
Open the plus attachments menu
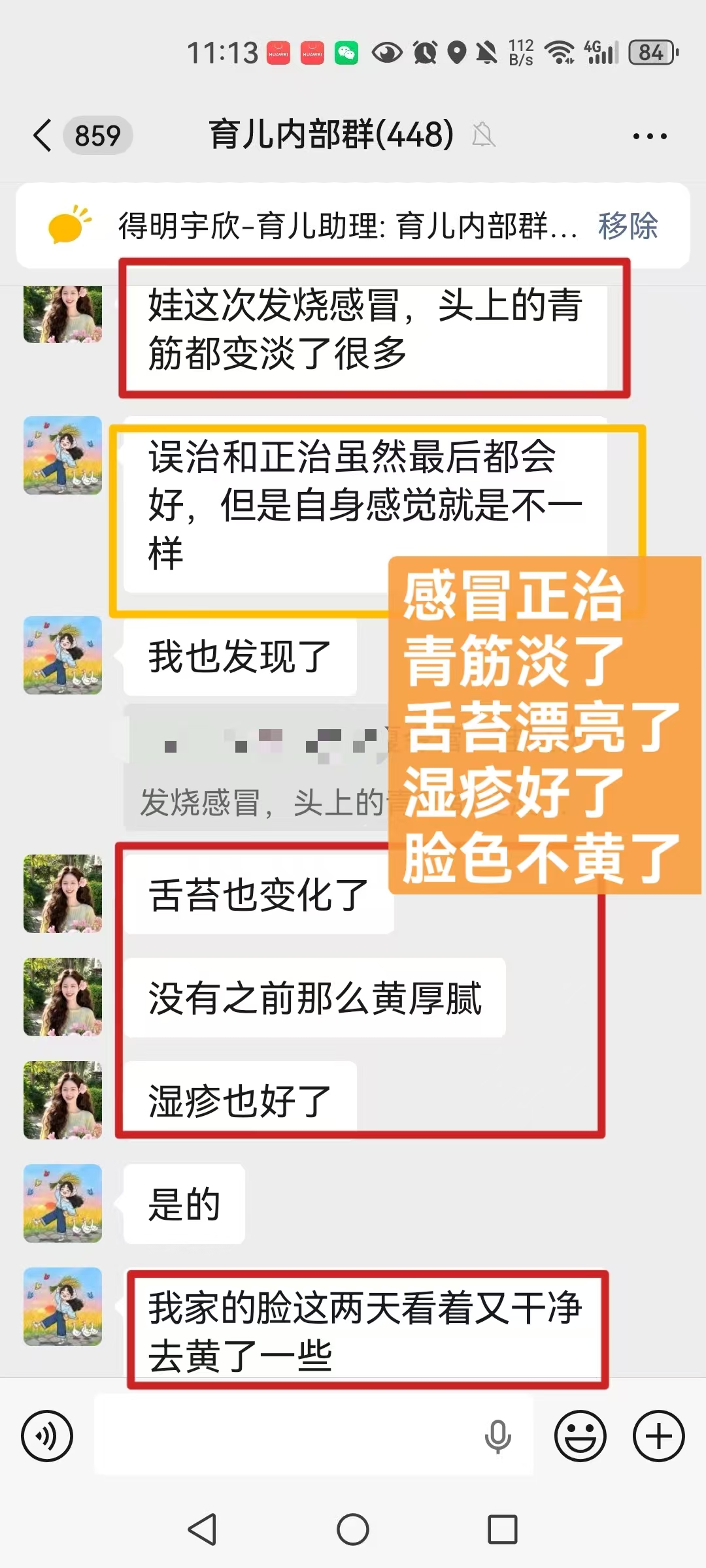click(658, 1436)
